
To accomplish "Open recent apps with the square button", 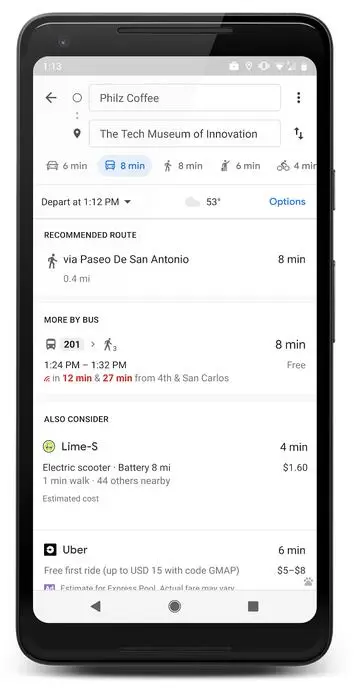I will point(253,606).
